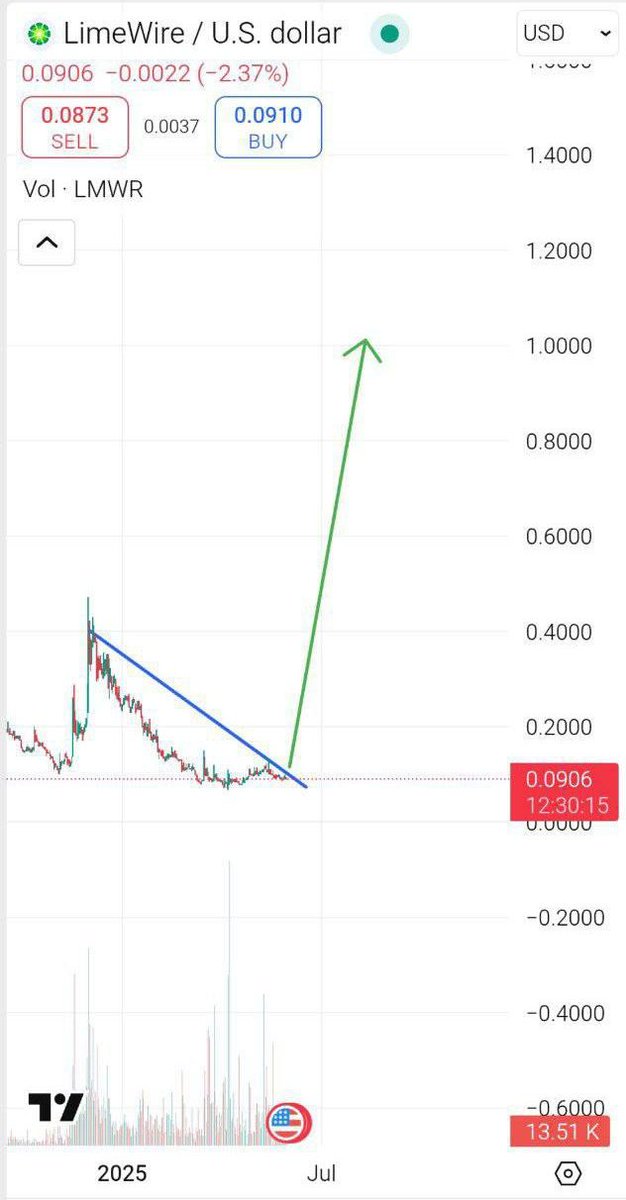
Task: Open the TradingView logo link
Action: [x=54, y=1107]
